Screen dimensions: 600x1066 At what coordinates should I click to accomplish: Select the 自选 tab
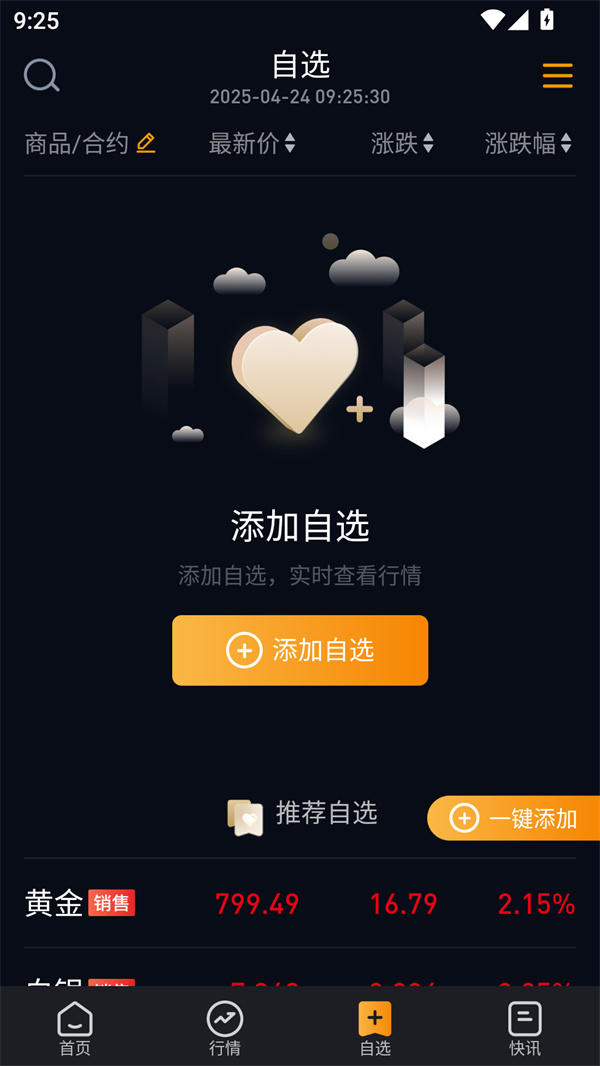(375, 1029)
